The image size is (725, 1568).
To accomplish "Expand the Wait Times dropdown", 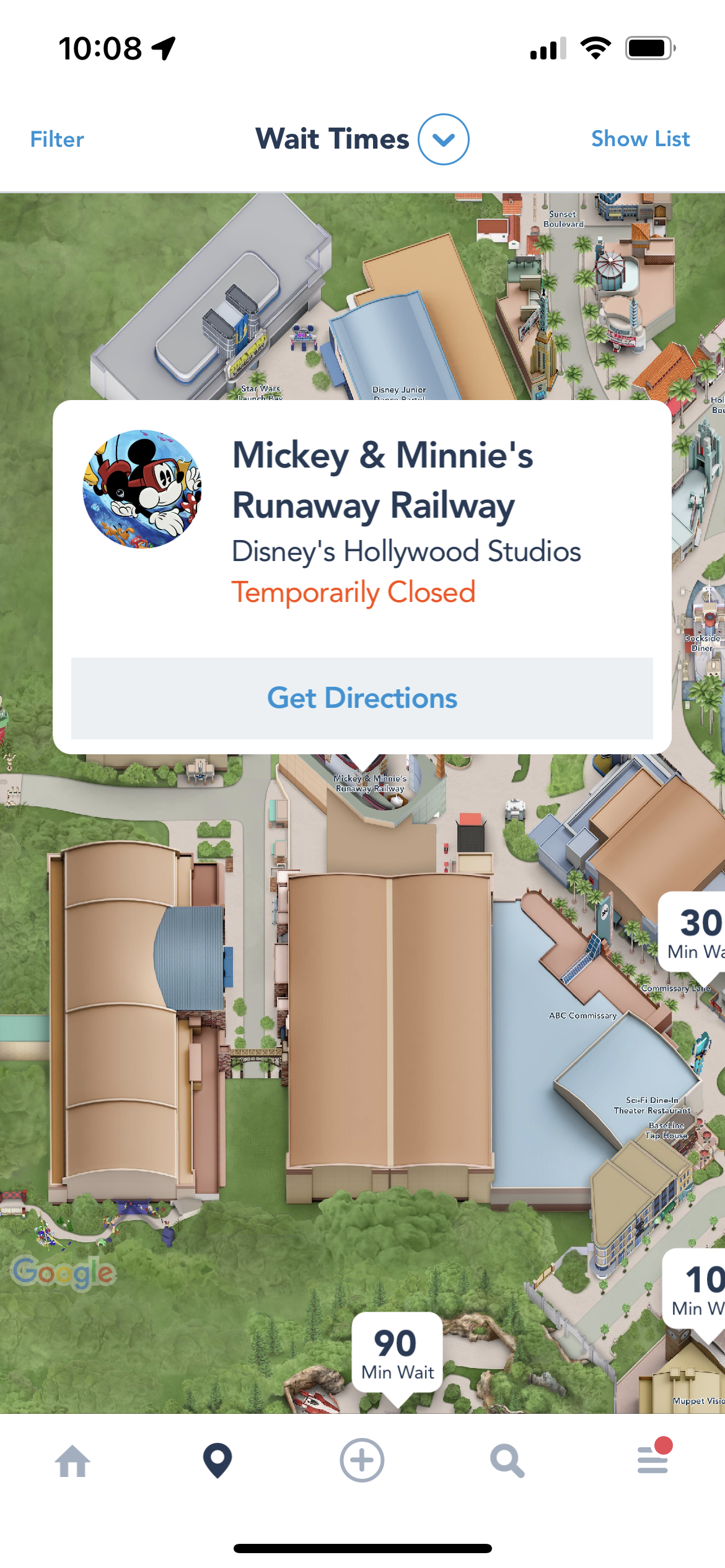I will pos(443,139).
